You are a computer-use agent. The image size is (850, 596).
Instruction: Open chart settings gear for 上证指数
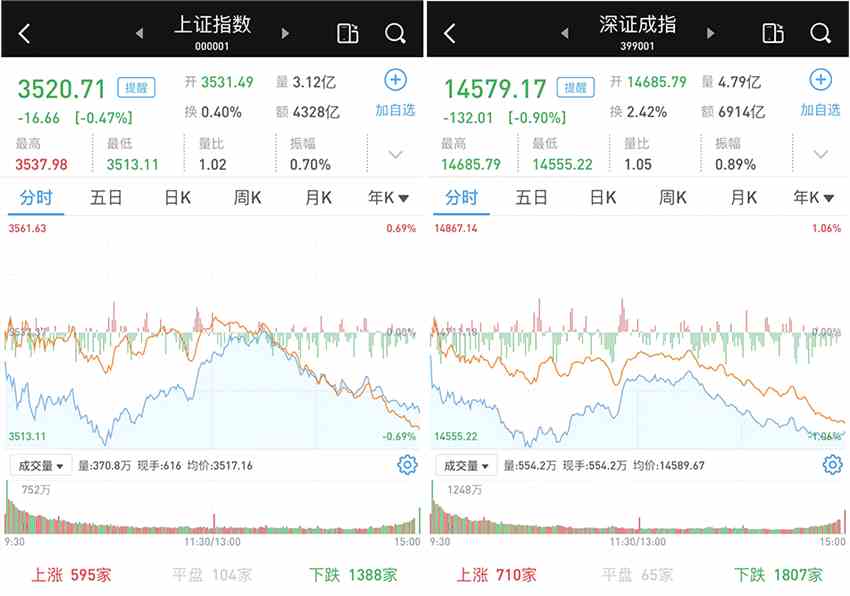(406, 464)
